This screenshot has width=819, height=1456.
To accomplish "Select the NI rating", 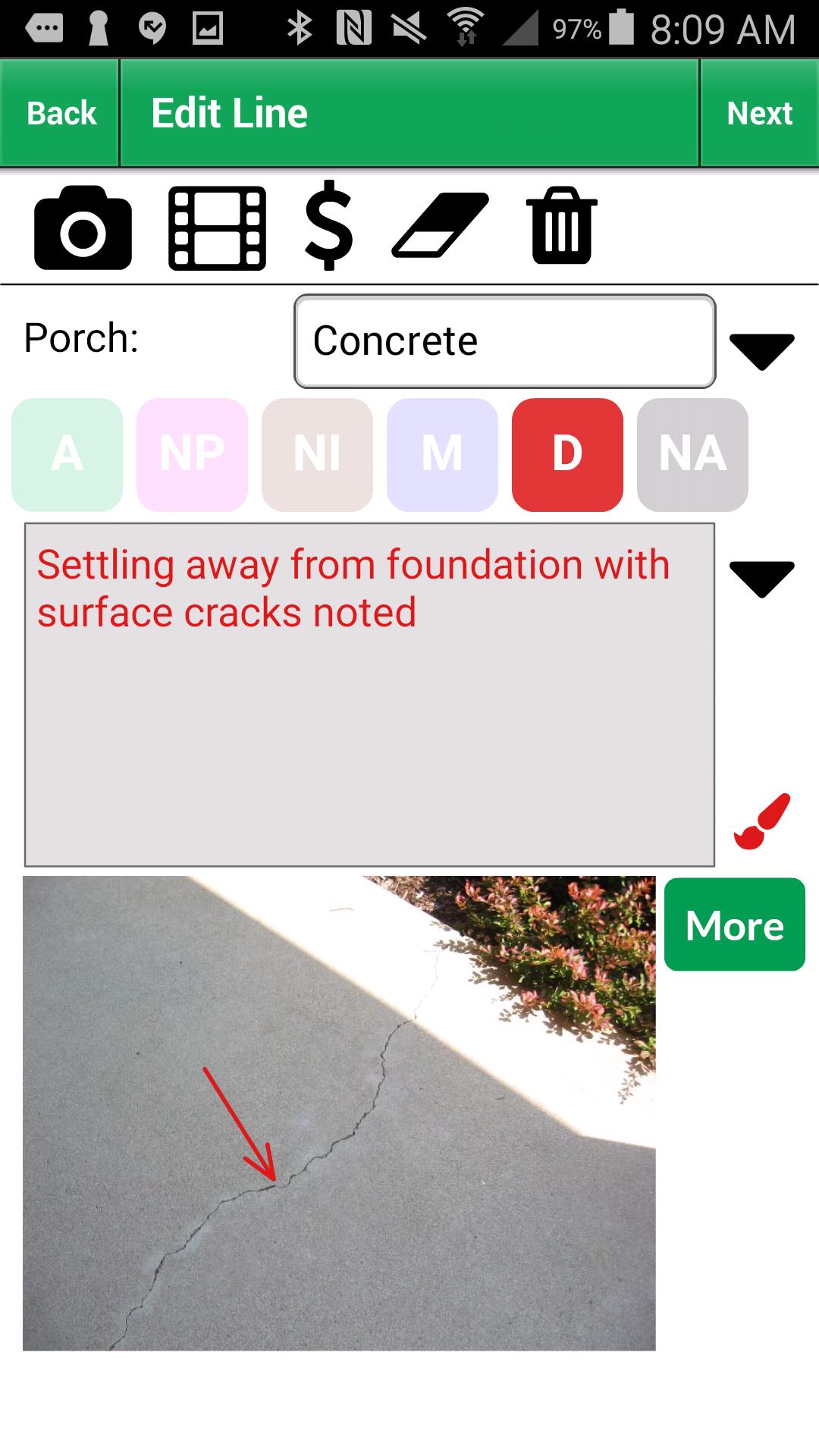I will coord(317,454).
